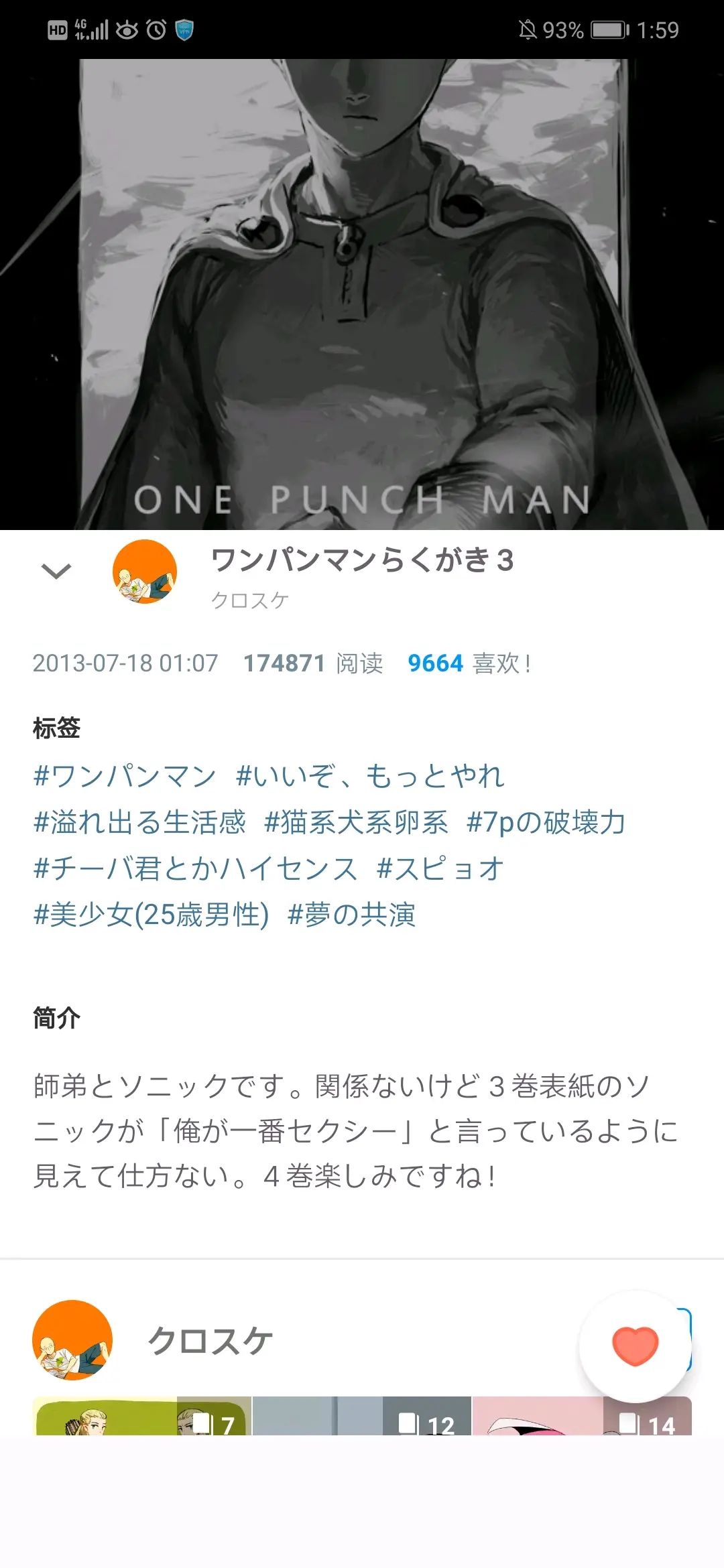Open the #ワンパンマン tag

[x=125, y=776]
